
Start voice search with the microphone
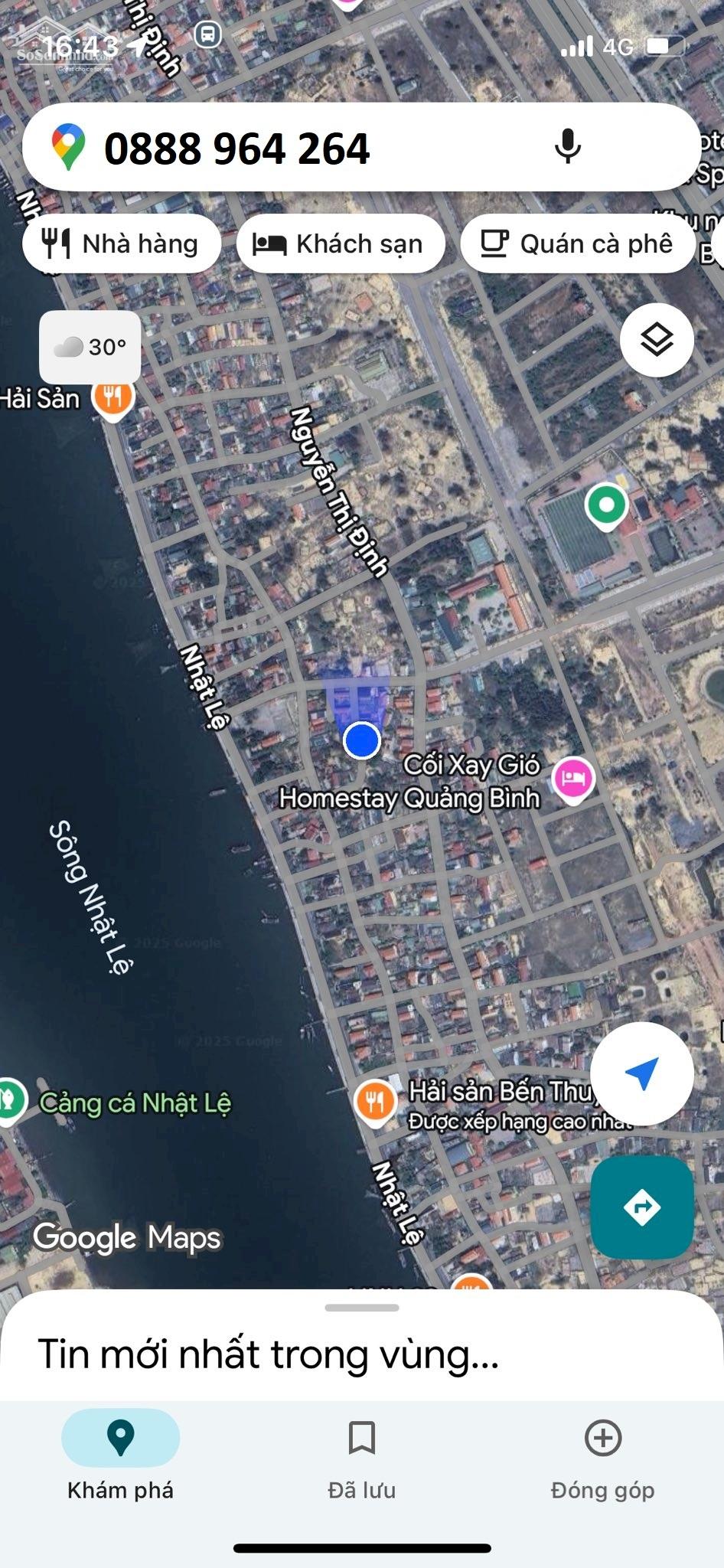567,146
